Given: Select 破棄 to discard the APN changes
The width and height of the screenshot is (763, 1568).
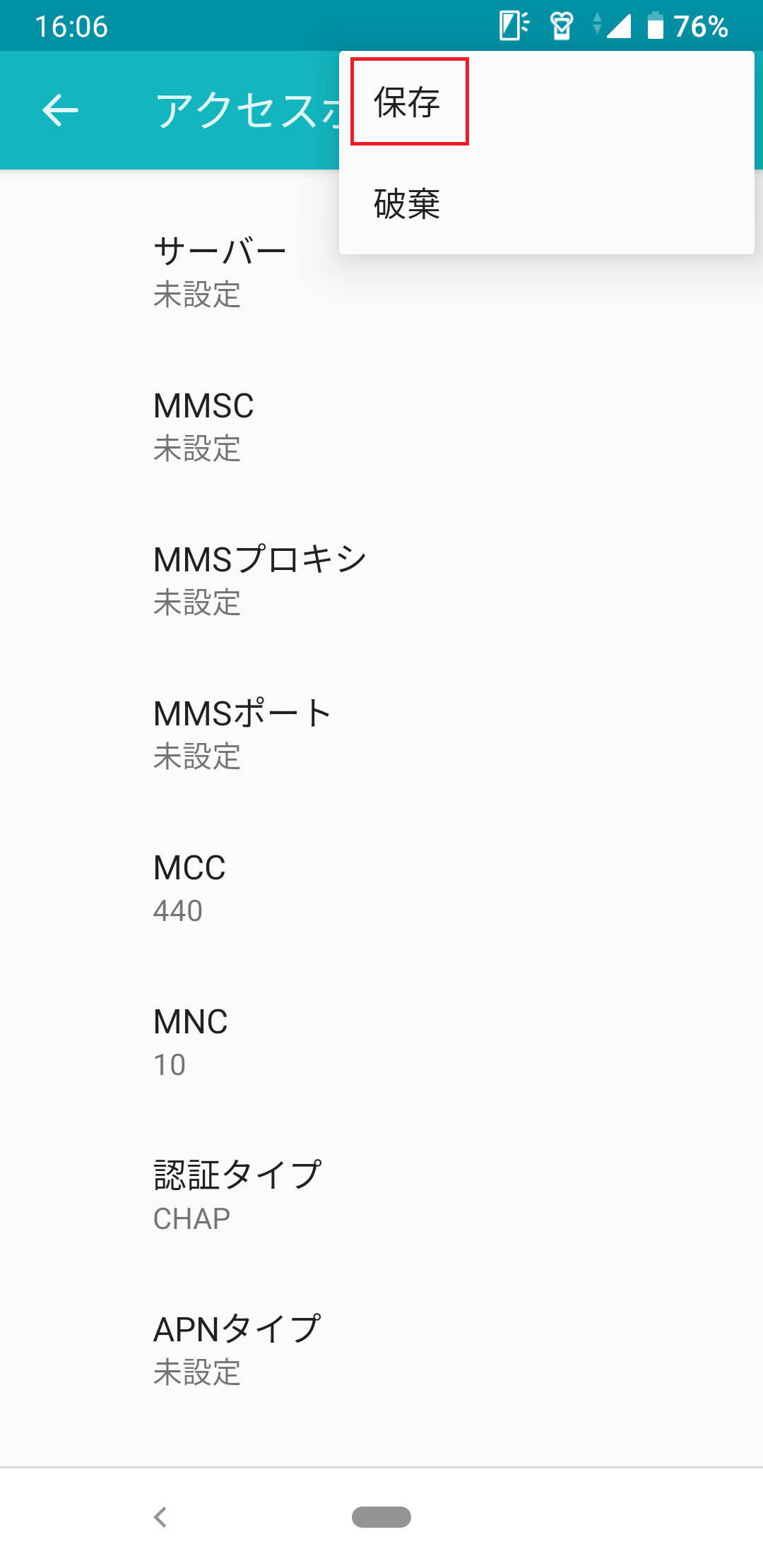Looking at the screenshot, I should (x=408, y=206).
